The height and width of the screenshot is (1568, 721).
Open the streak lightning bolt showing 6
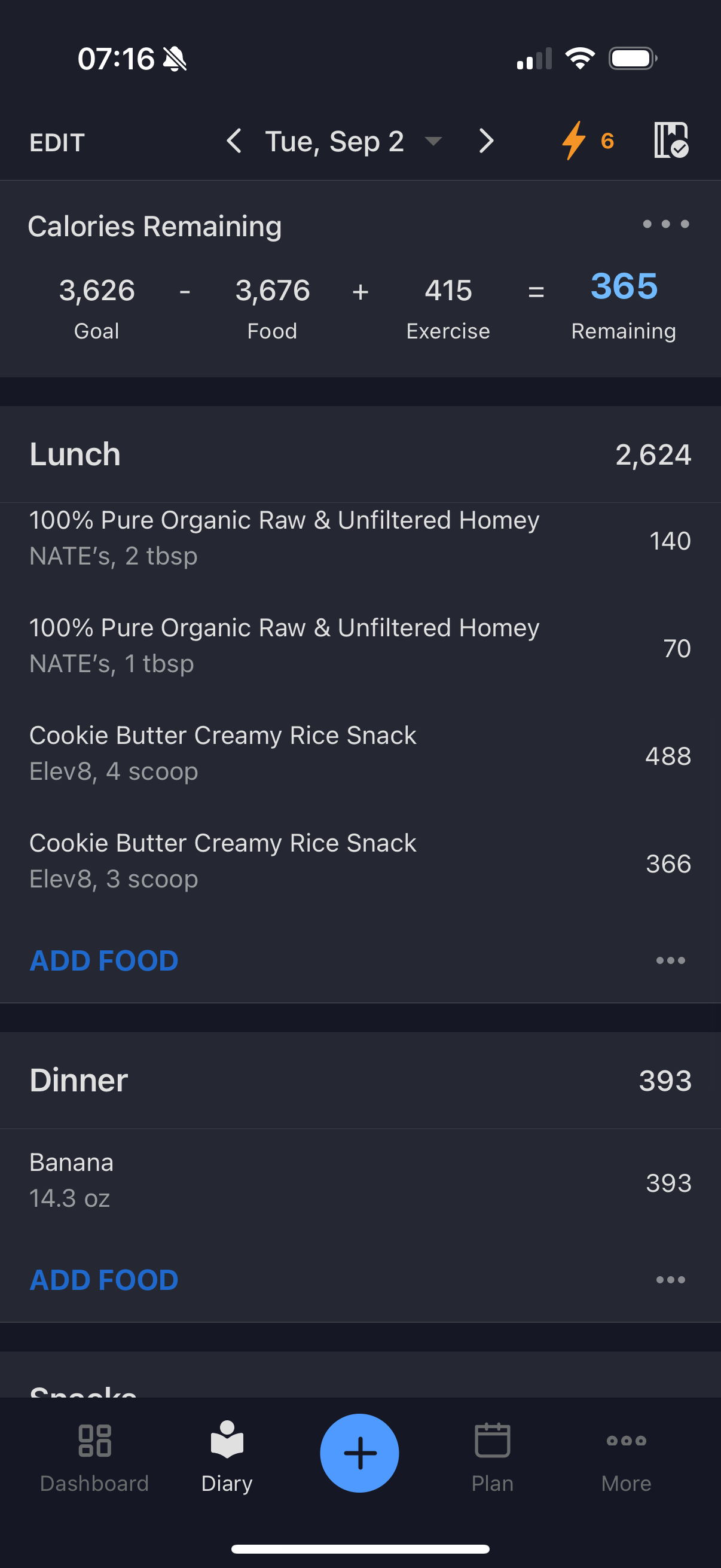point(587,141)
